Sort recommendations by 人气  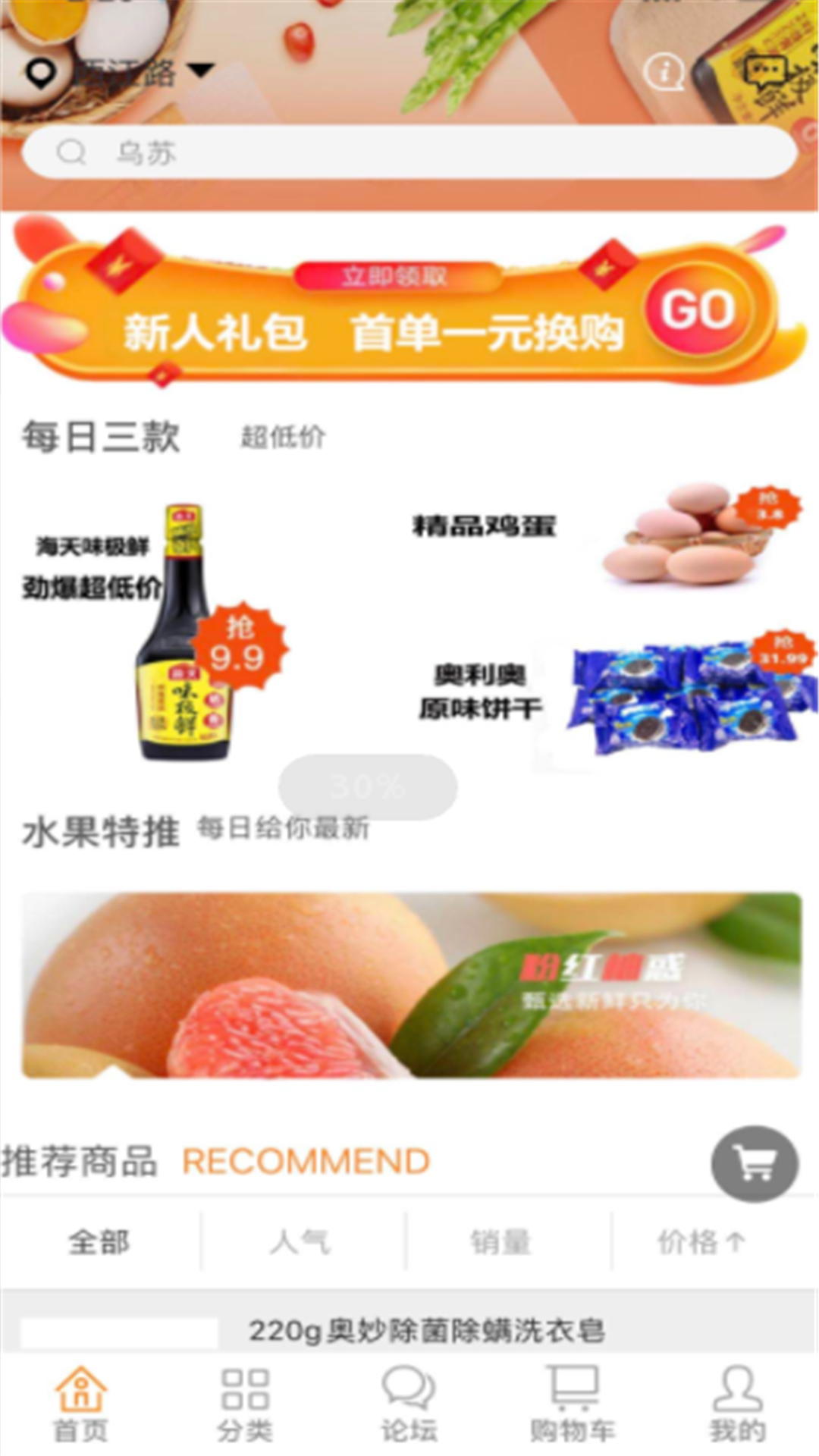coord(300,1242)
